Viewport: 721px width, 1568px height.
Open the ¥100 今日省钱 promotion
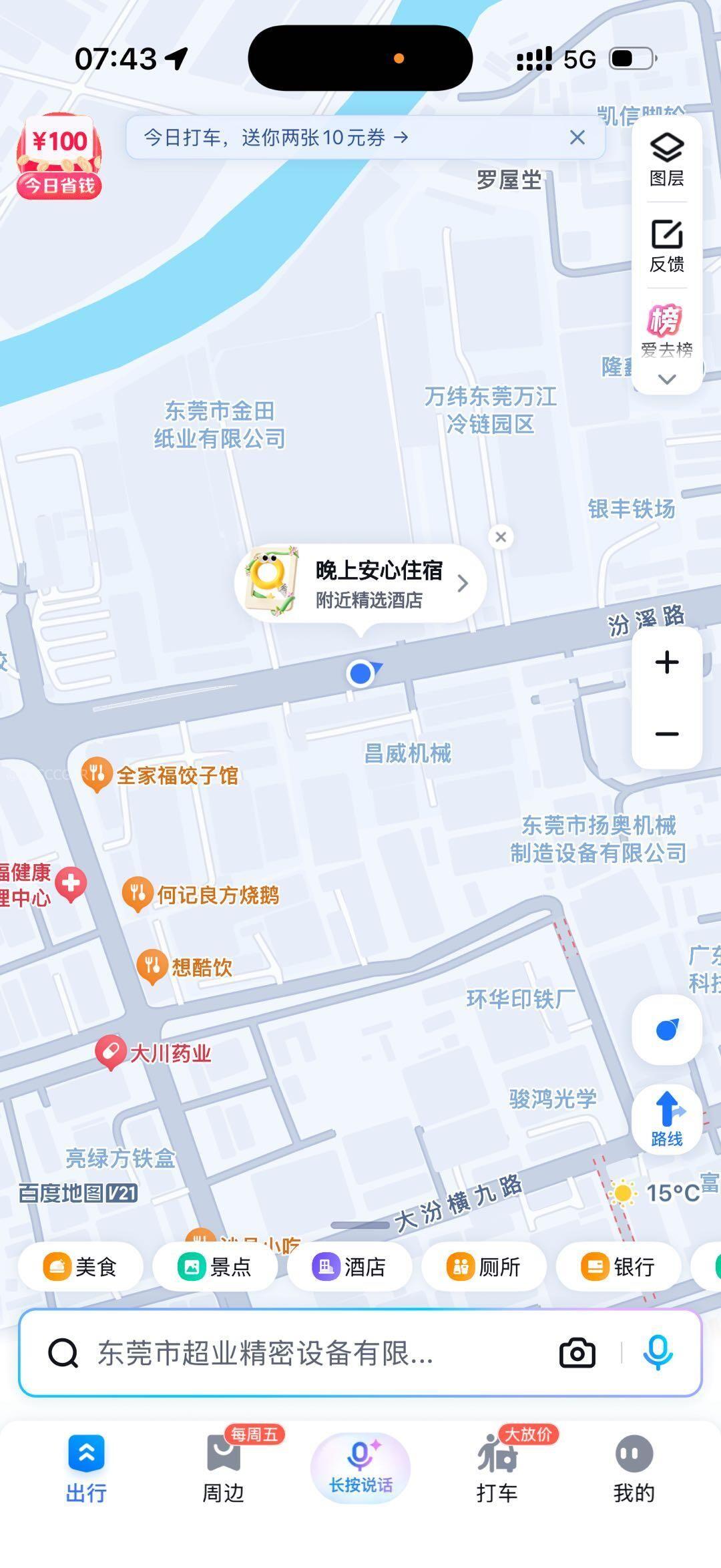pos(59,157)
